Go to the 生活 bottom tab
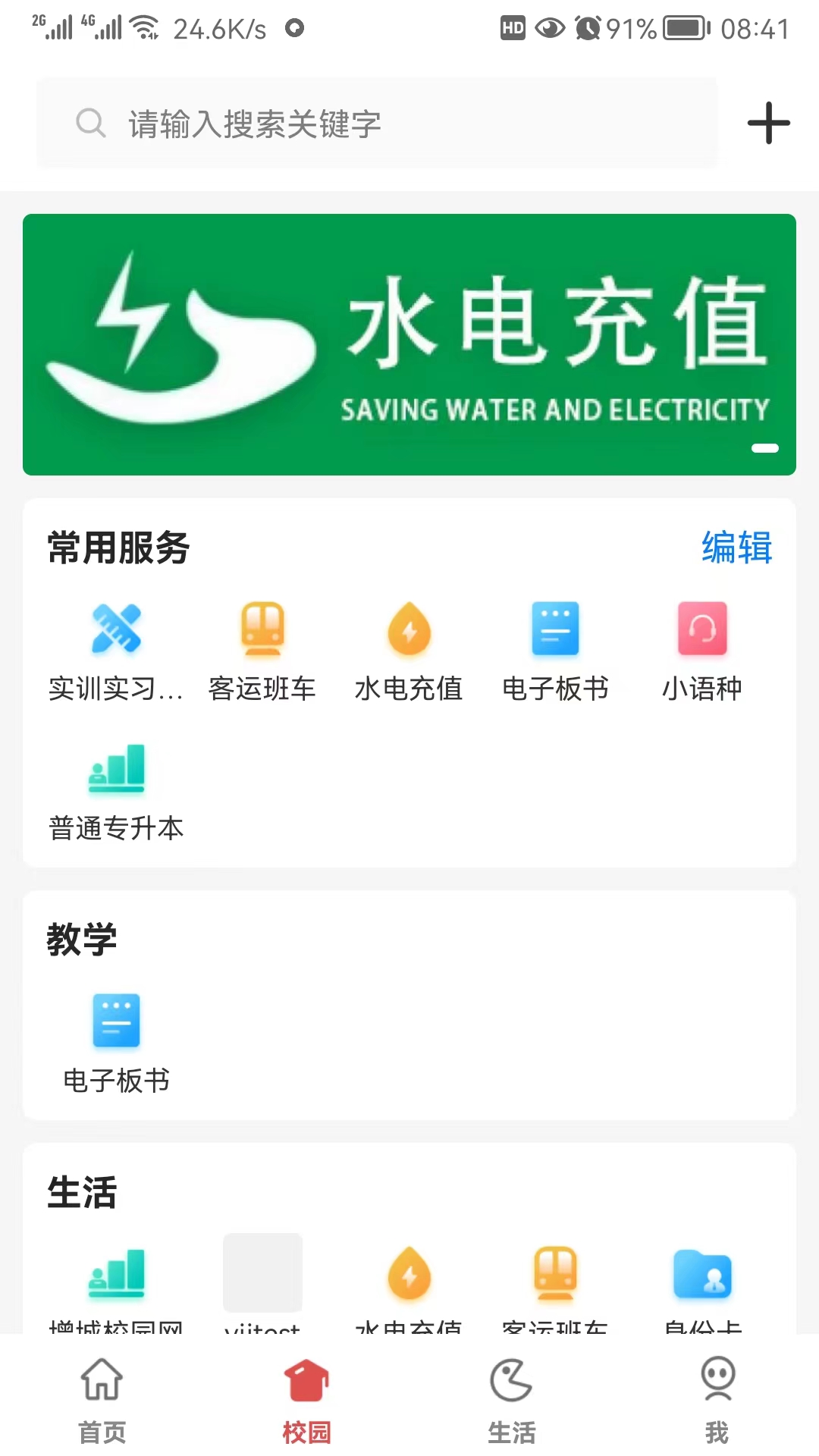The image size is (819, 1456). (x=512, y=1400)
